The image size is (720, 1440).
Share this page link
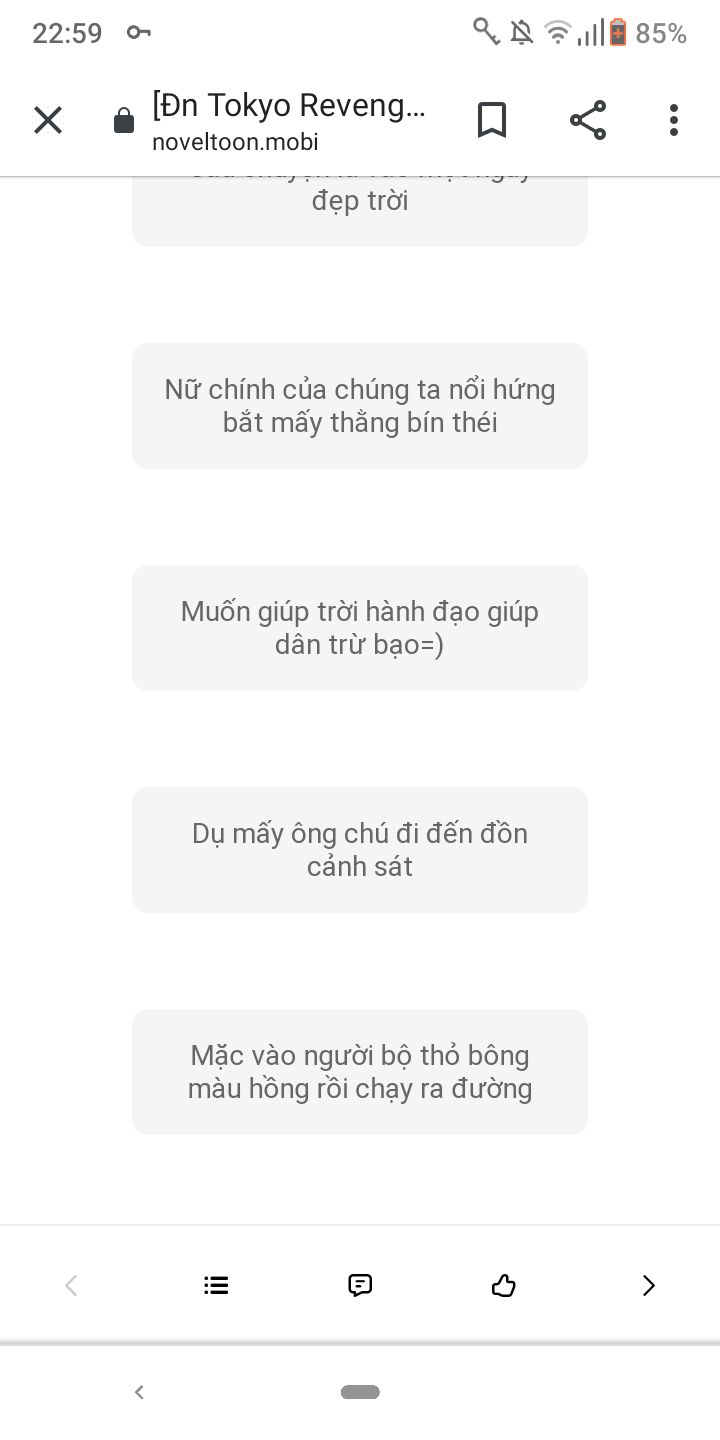tap(588, 121)
